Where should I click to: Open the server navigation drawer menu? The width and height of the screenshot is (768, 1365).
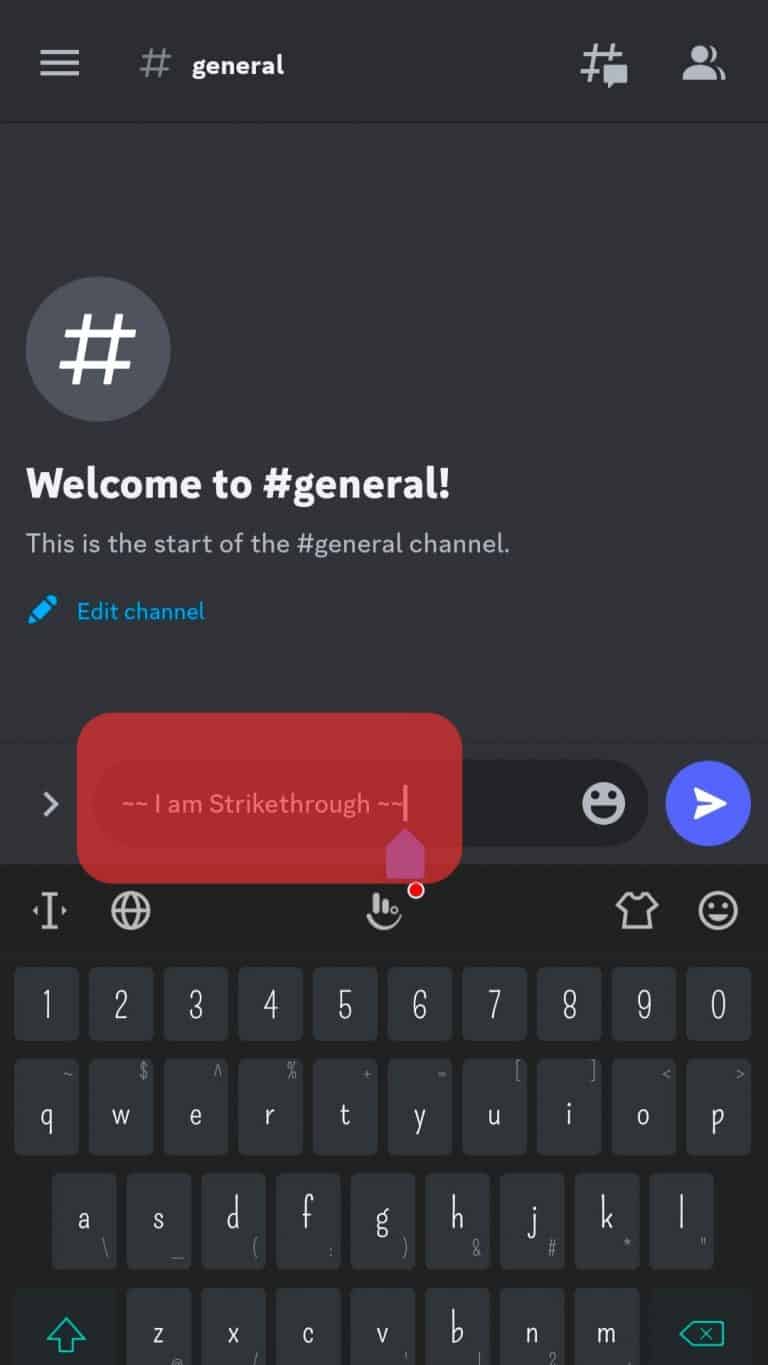click(x=59, y=63)
